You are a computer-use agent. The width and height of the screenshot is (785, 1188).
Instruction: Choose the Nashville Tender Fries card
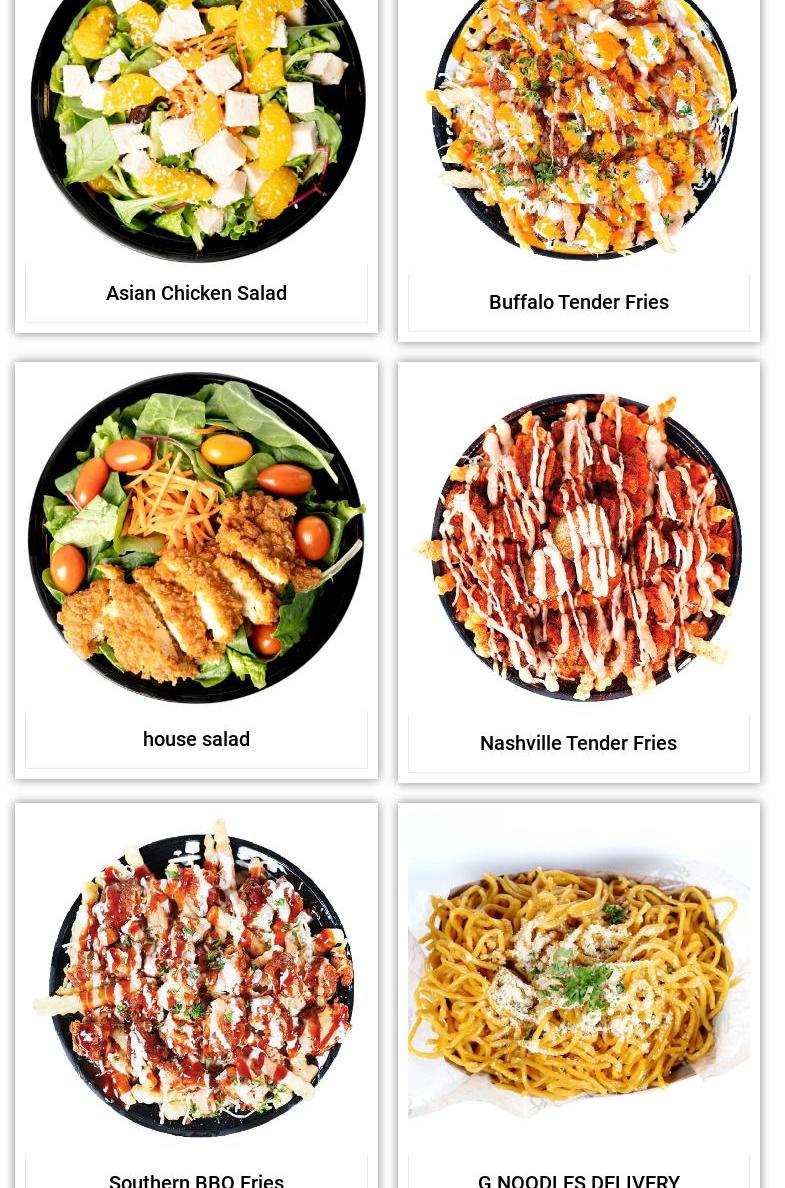(x=578, y=743)
